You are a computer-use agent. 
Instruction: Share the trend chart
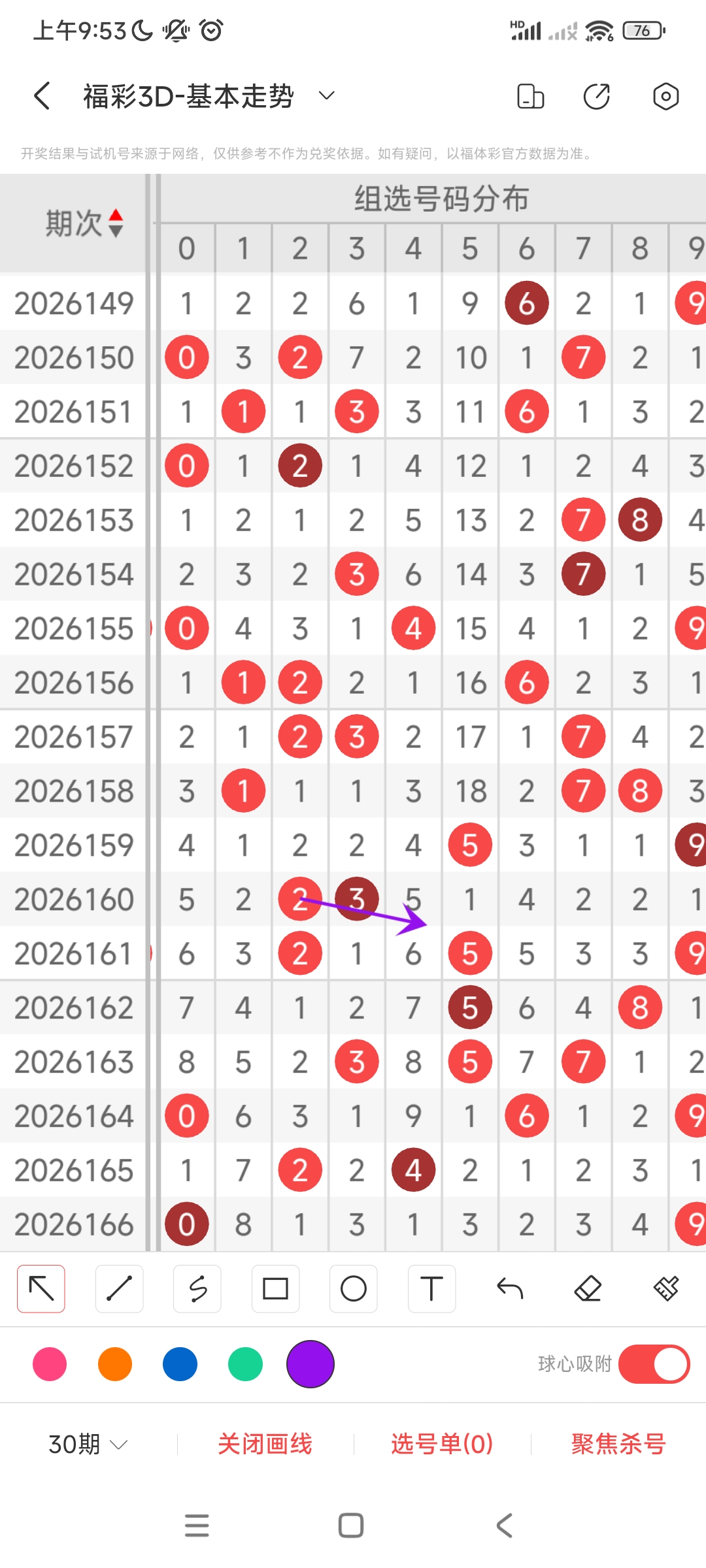click(x=597, y=96)
